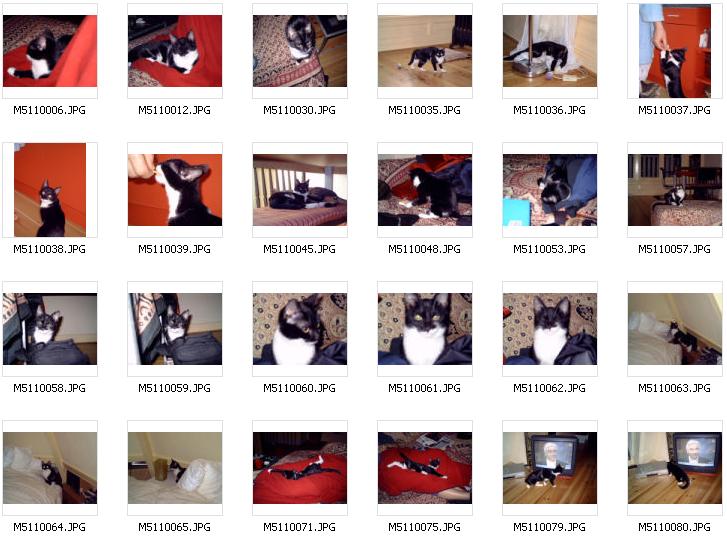Tap the thumbnail M5110063.JPG

(x=675, y=329)
